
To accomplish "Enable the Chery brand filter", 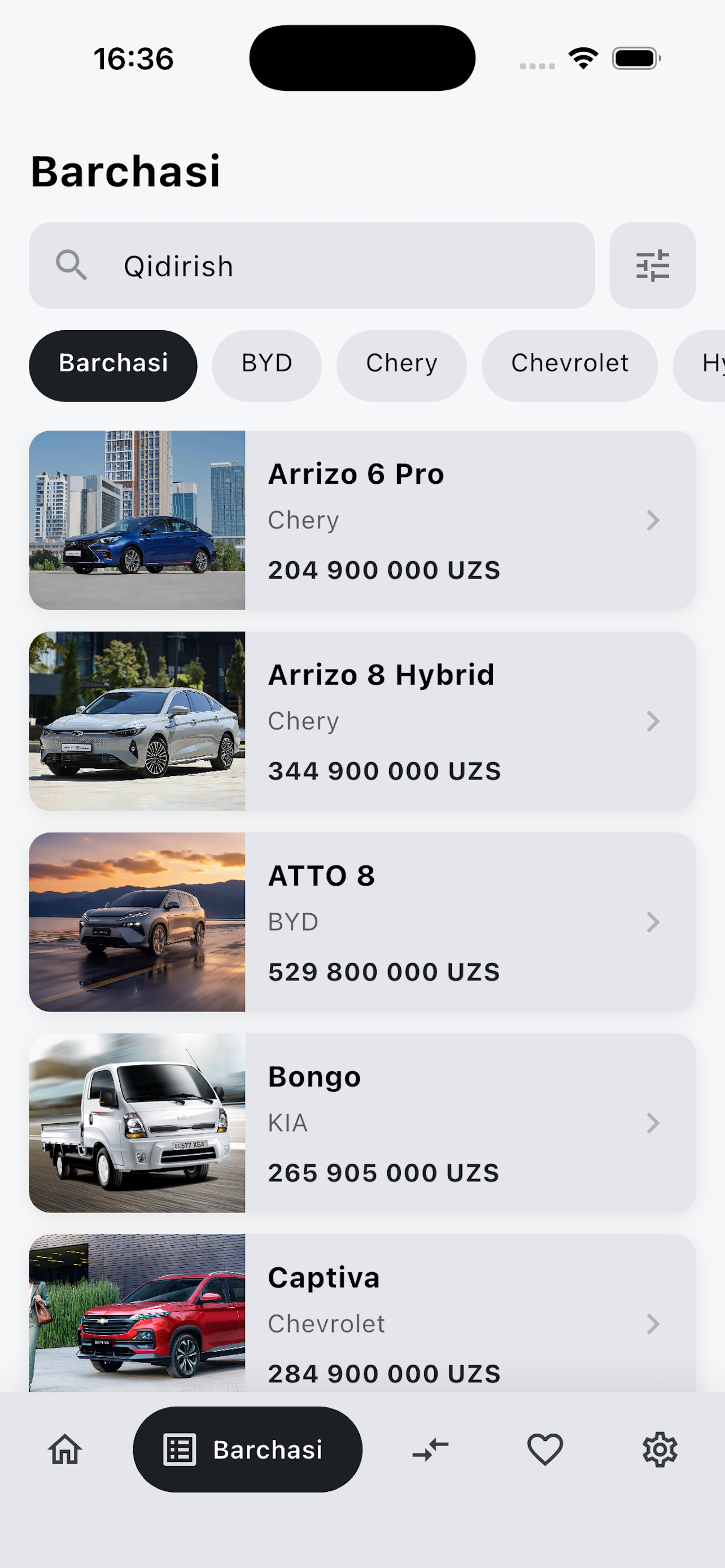I will (401, 363).
